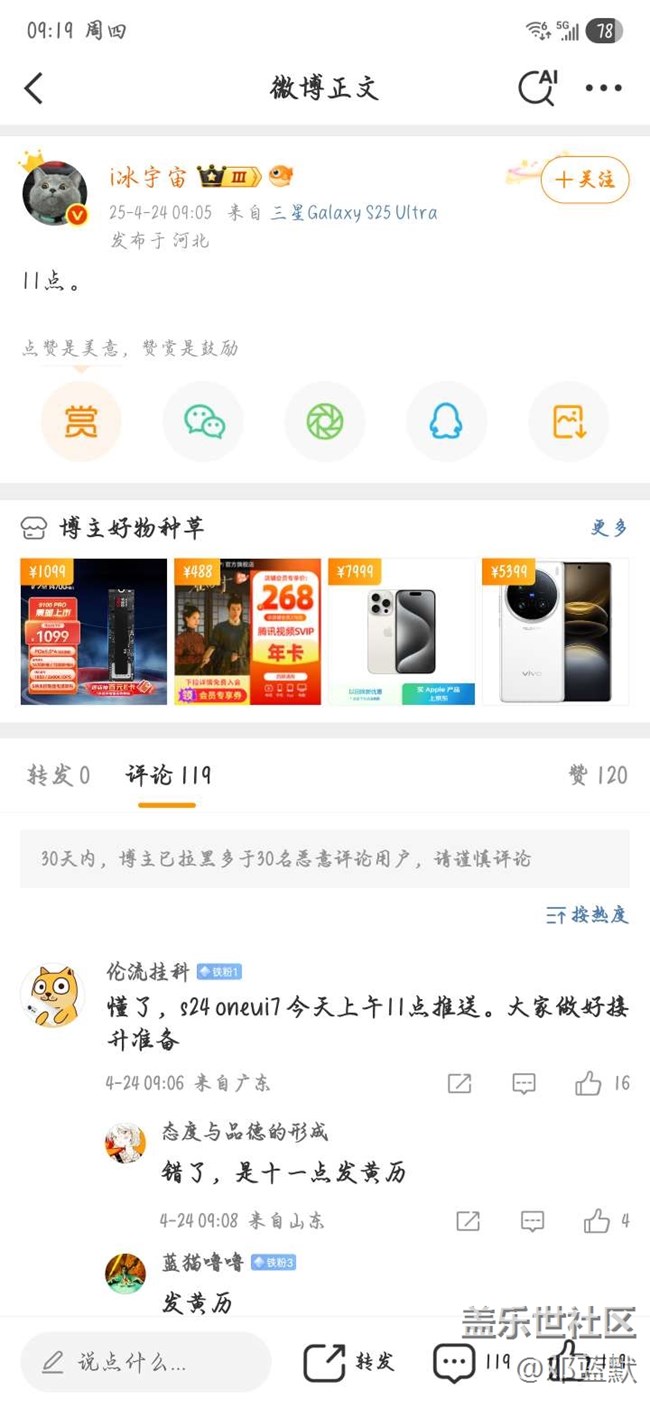Switch to the 转发 tab

coord(58,775)
